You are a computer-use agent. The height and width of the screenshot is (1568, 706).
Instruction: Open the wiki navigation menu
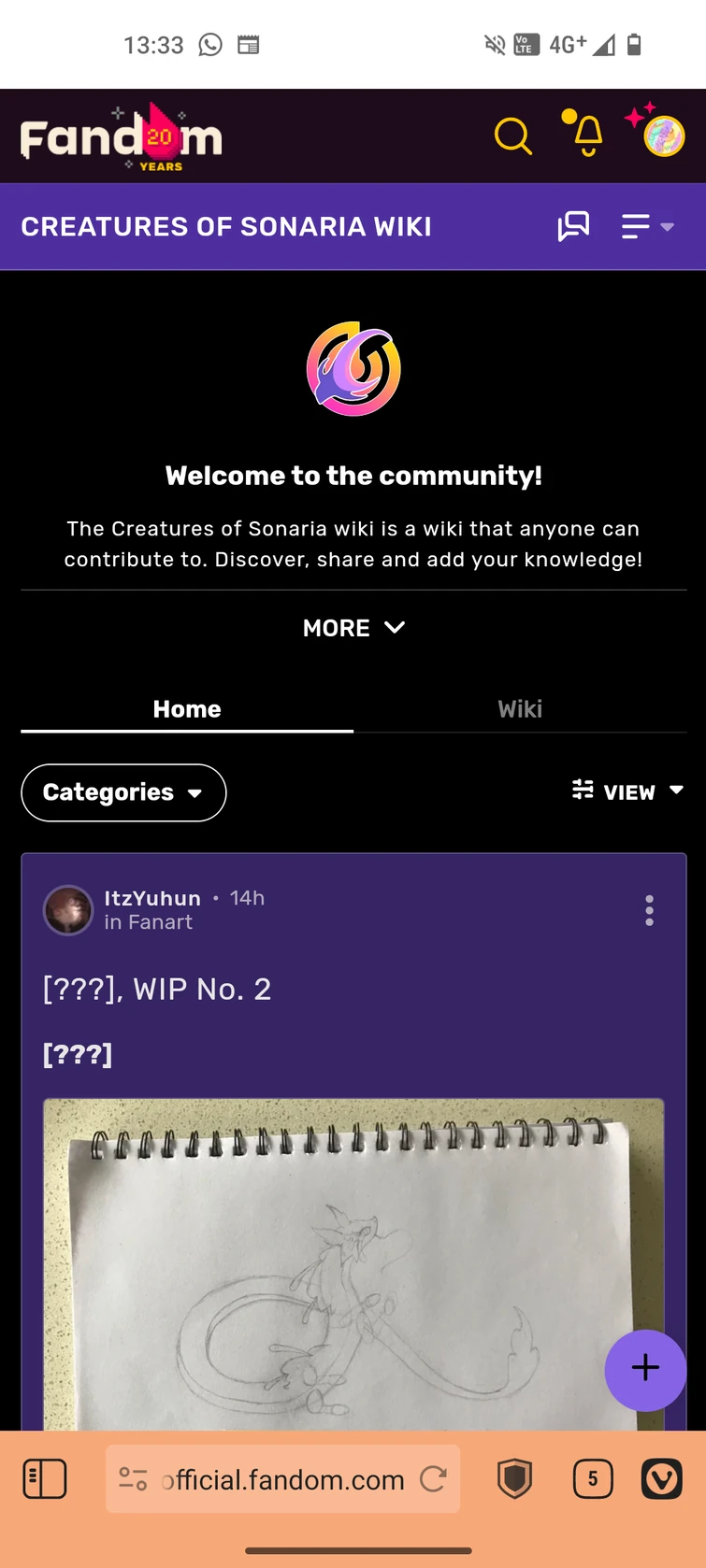pyautogui.click(x=647, y=226)
